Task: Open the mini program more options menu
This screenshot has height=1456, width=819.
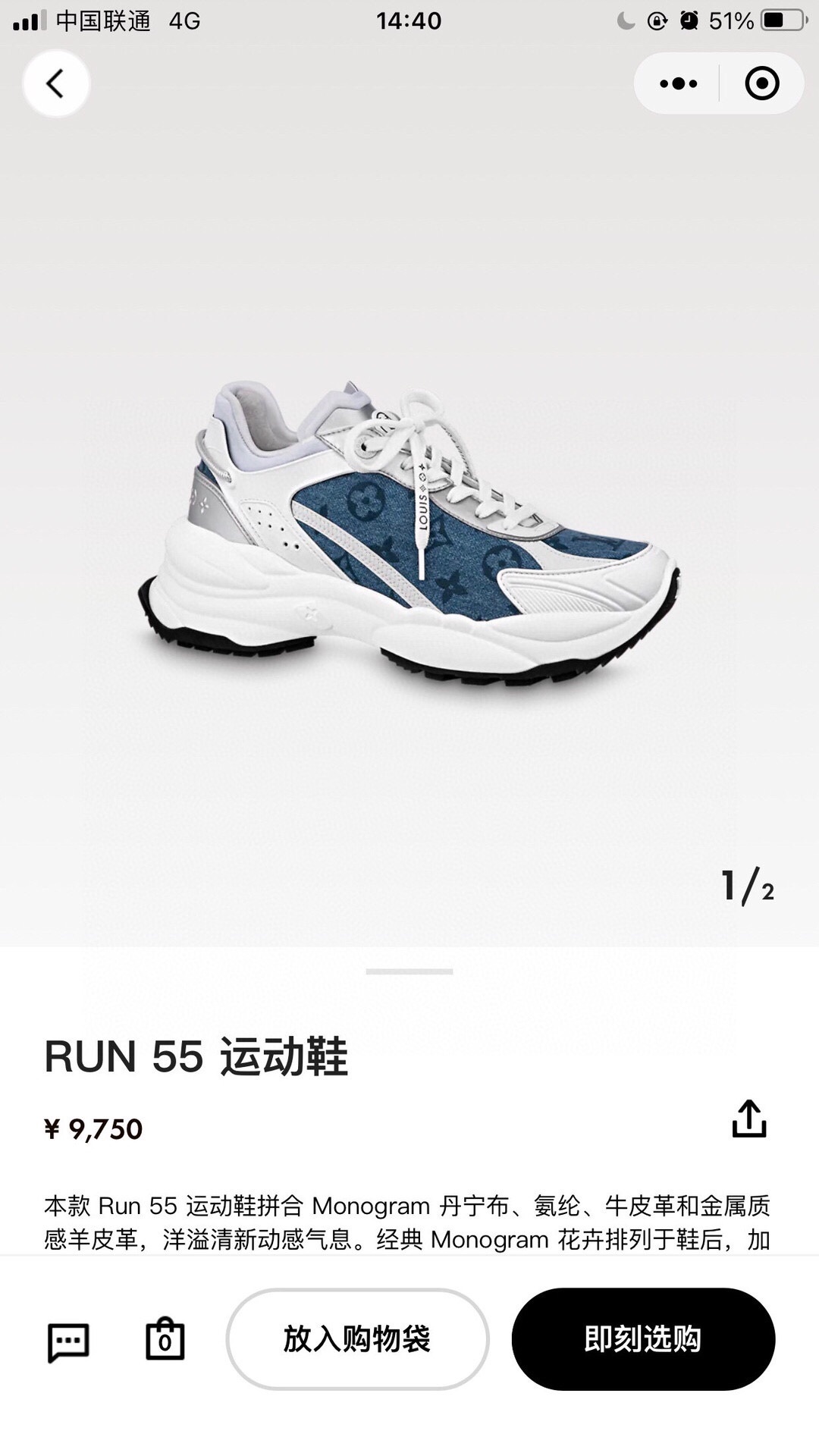Action: [678, 83]
